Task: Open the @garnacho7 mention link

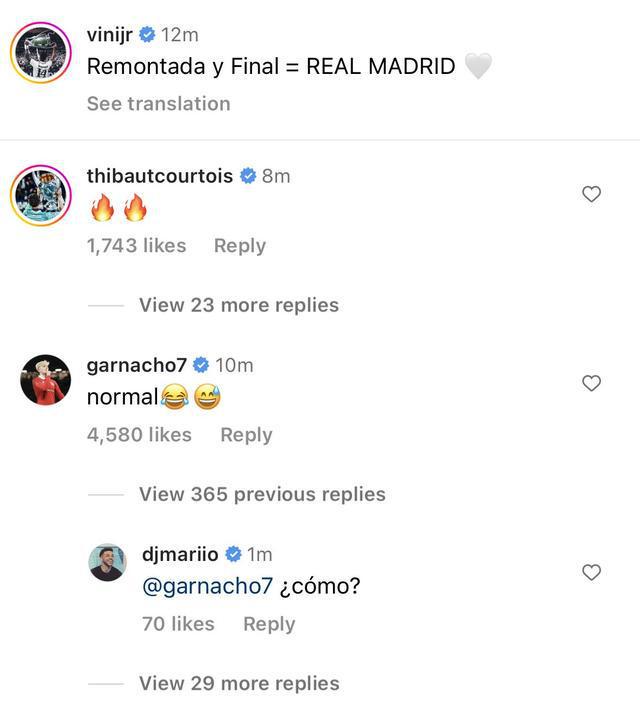Action: click(x=207, y=586)
